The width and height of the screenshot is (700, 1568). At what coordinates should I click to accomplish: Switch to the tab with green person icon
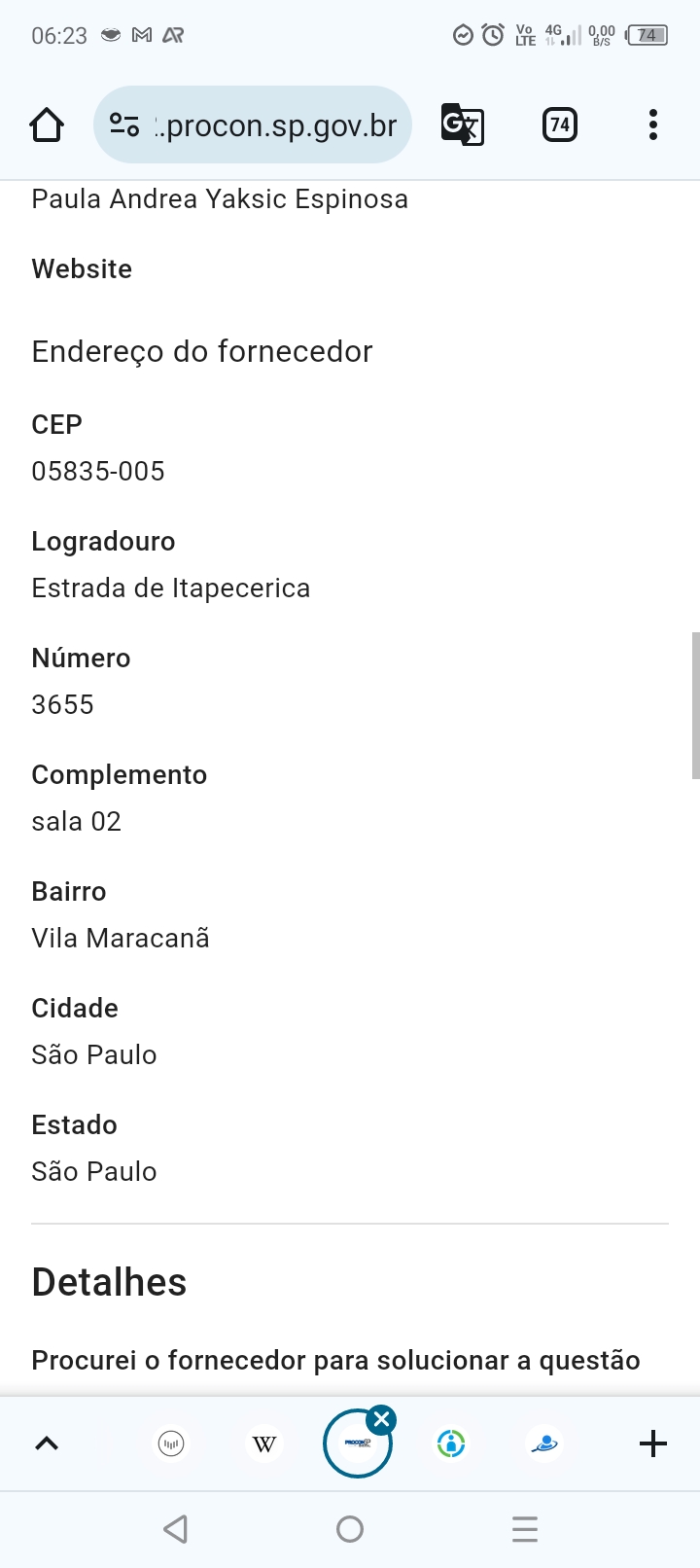451,1443
